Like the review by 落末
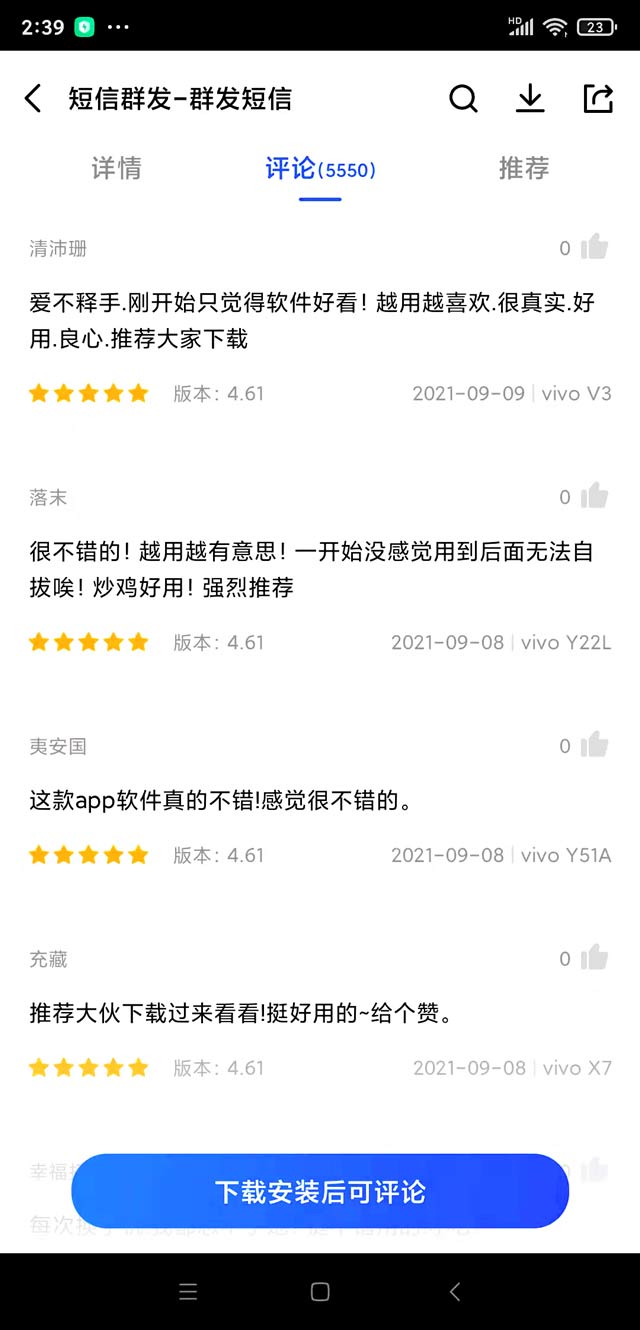Image resolution: width=640 pixels, height=1330 pixels. [x=594, y=496]
